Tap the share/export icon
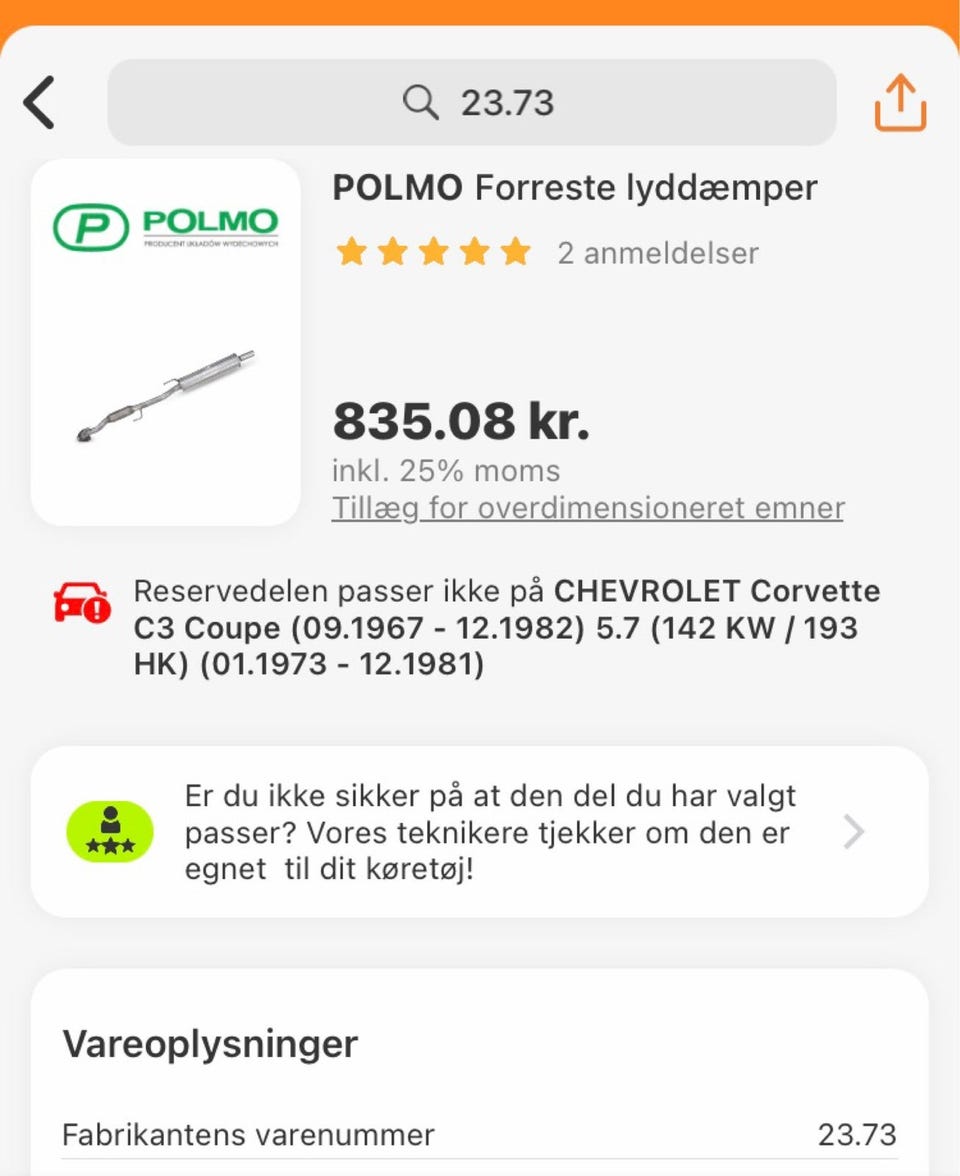Screen dimensions: 960x1176 click(x=898, y=103)
